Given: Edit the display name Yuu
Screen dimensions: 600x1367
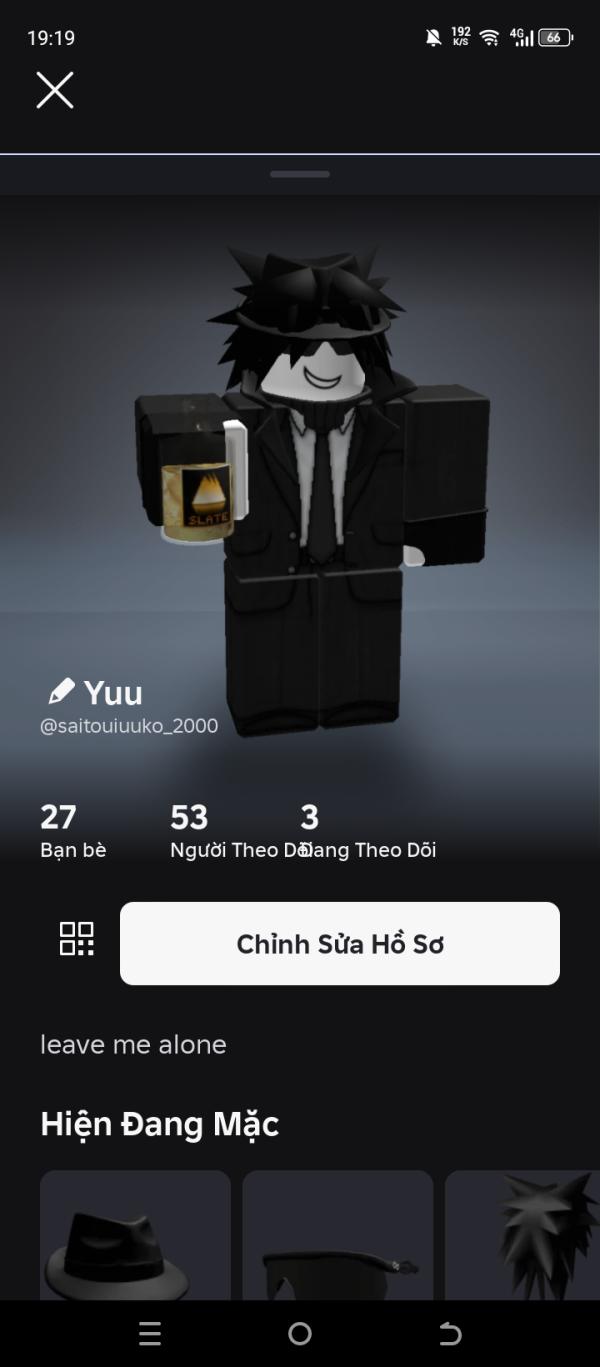Looking at the screenshot, I should 62,691.
